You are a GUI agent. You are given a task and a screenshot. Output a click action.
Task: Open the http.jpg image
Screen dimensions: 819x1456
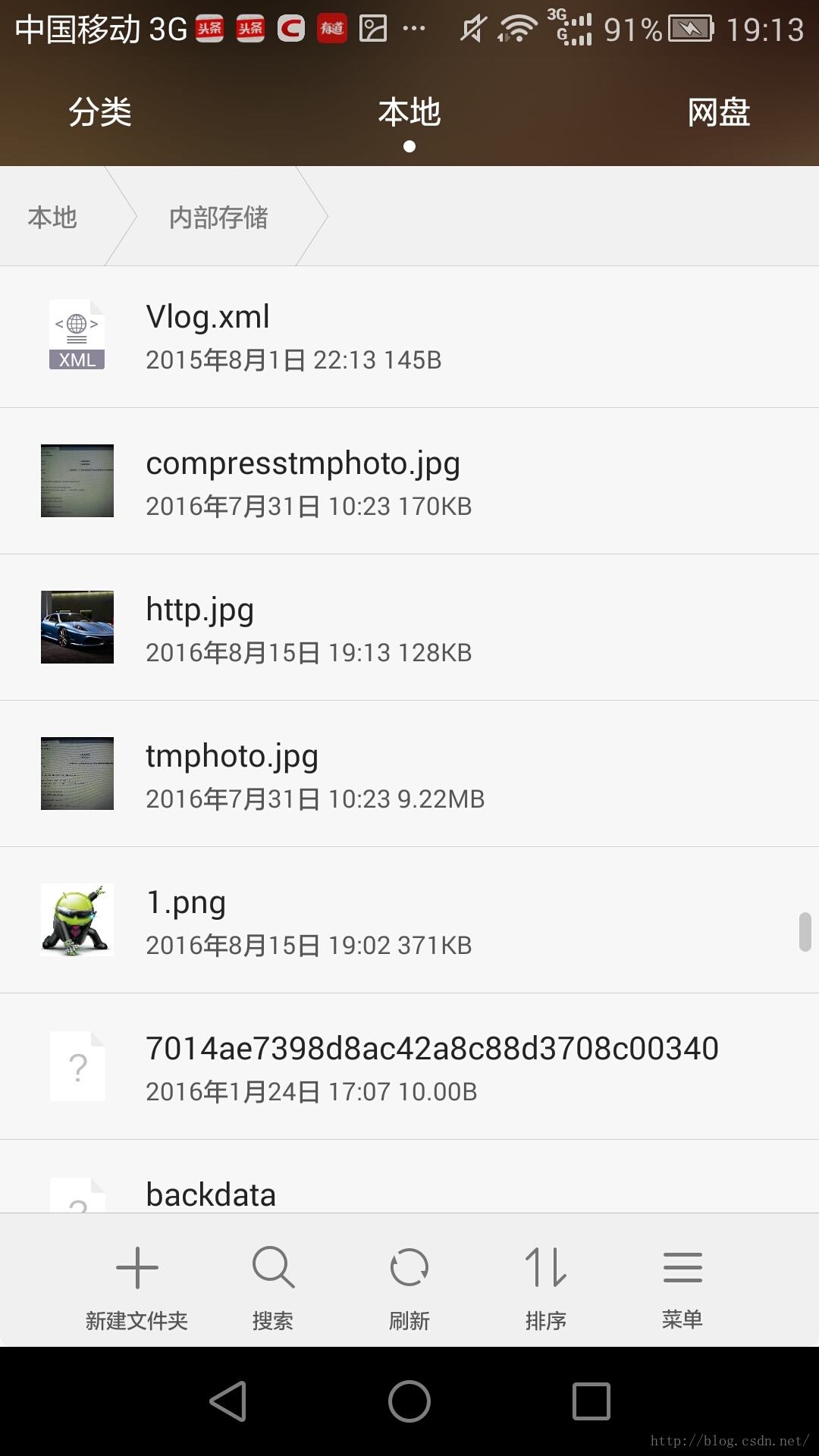[x=409, y=628]
